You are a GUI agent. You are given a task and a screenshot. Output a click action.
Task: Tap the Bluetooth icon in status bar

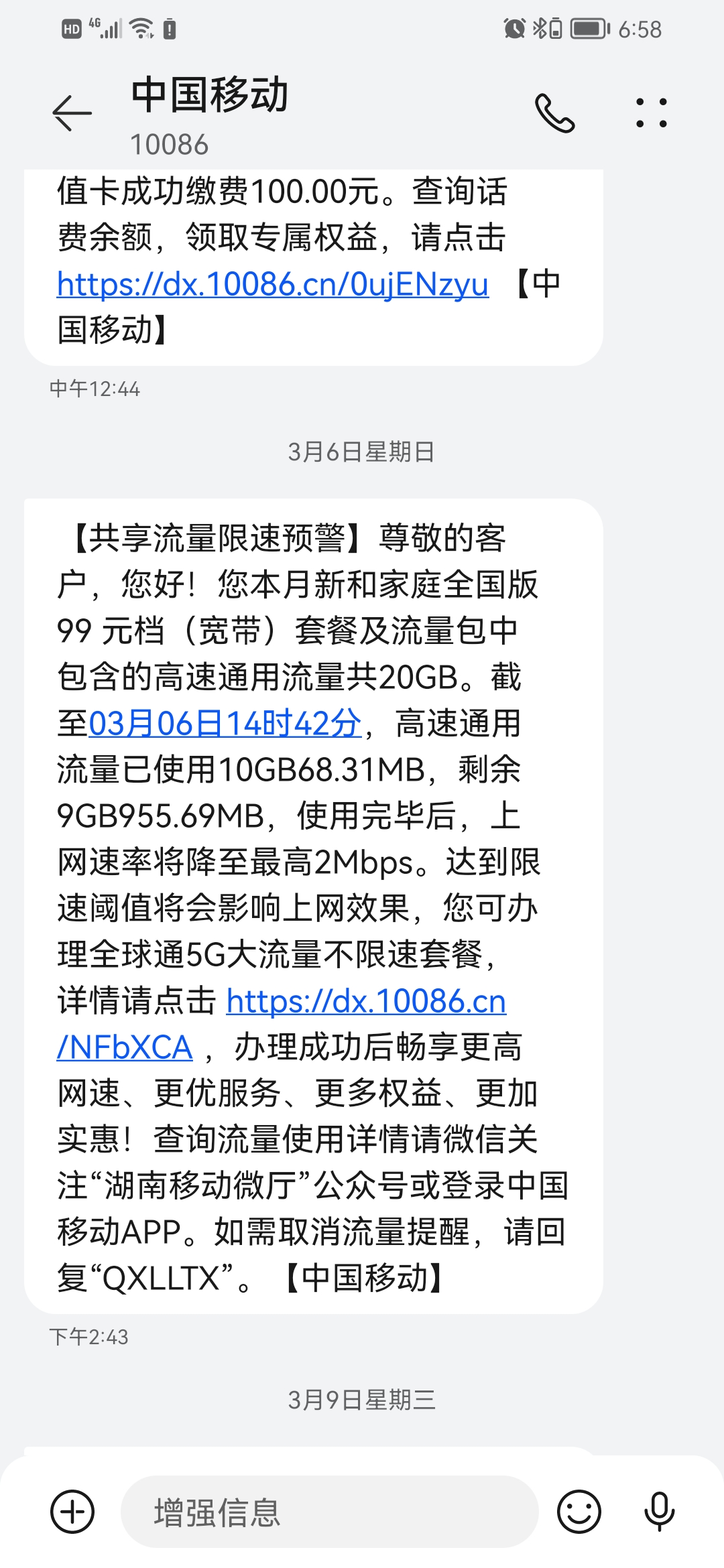click(x=540, y=27)
